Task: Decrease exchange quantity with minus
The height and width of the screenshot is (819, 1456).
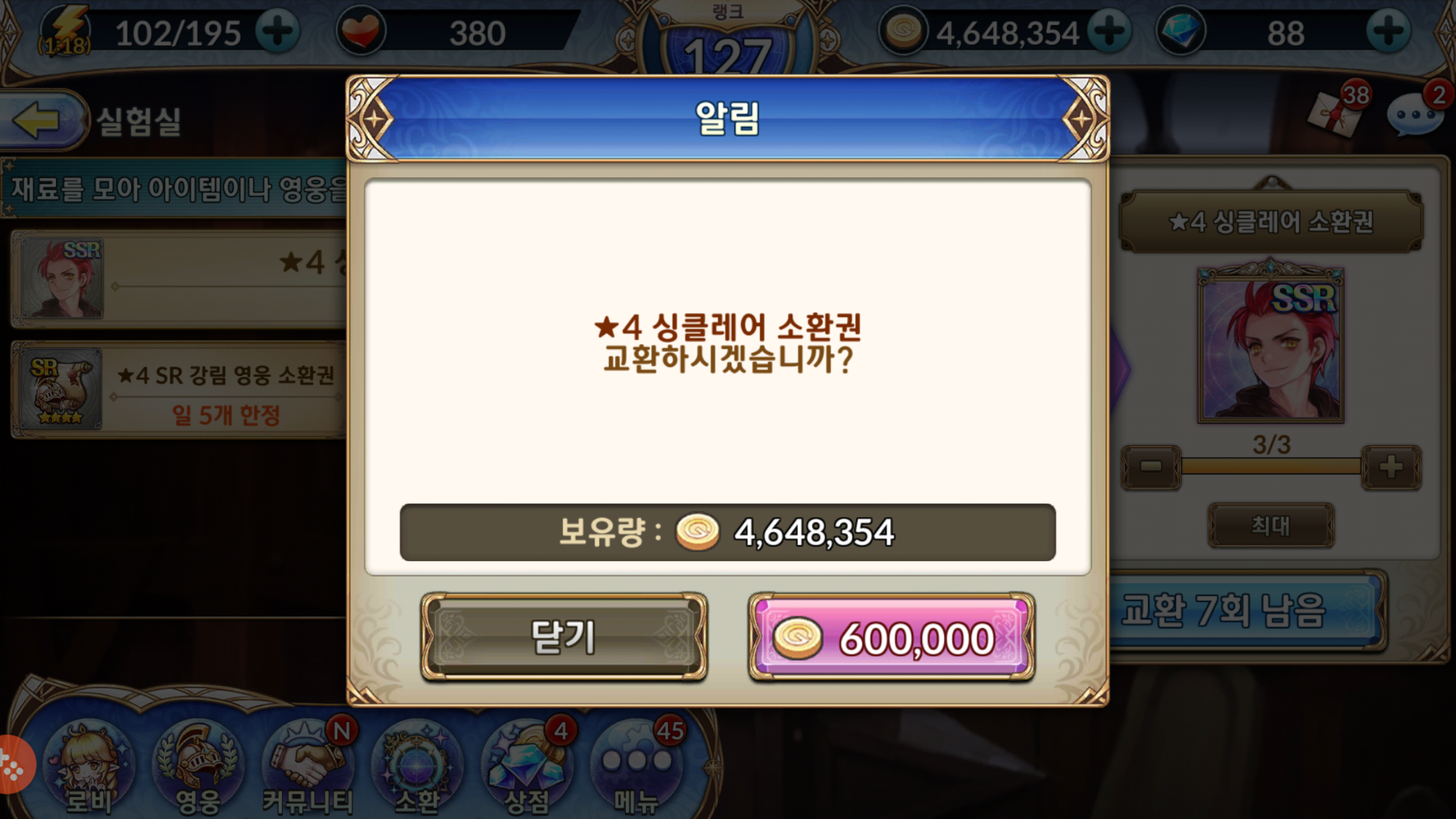Action: click(x=1151, y=467)
